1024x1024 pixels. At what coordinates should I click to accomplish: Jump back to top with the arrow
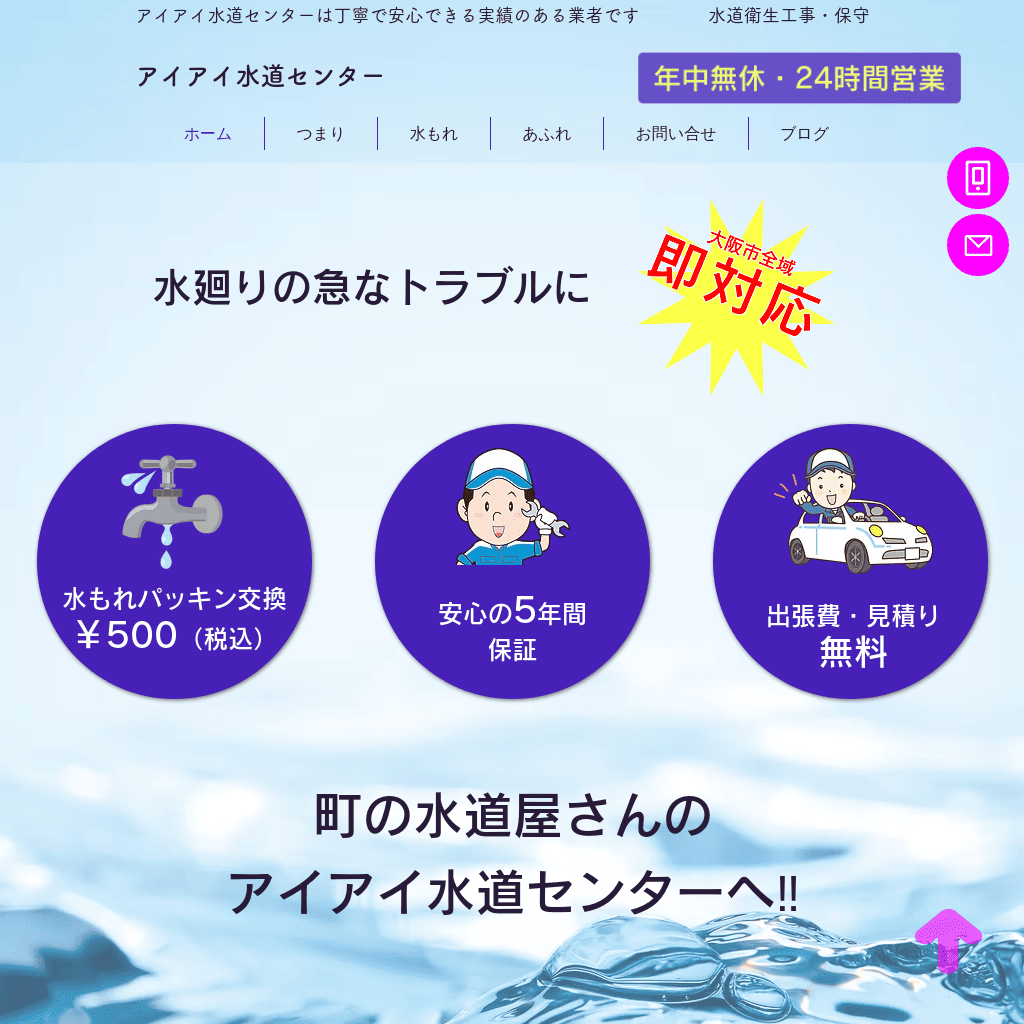pos(948,940)
